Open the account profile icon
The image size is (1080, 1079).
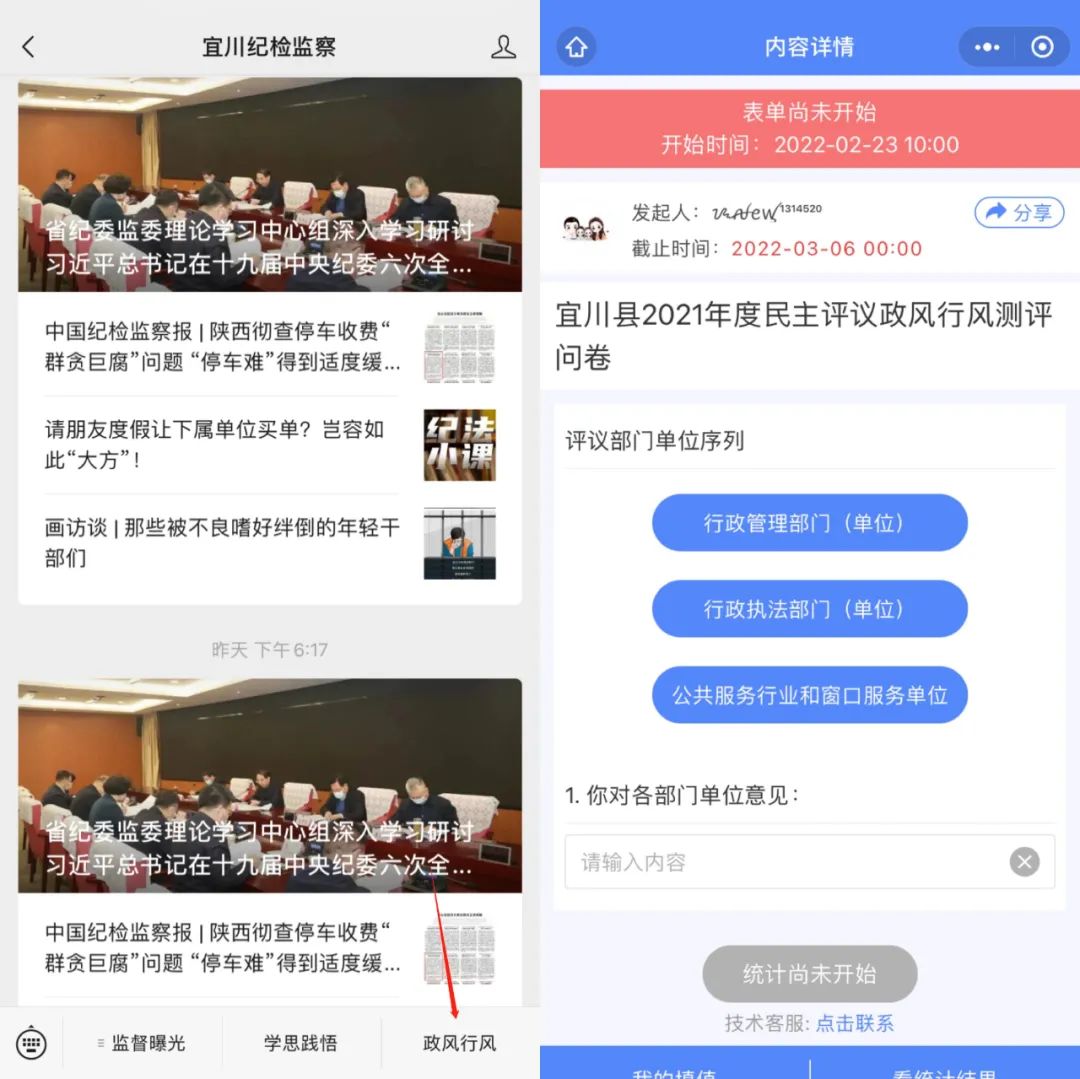pos(504,46)
